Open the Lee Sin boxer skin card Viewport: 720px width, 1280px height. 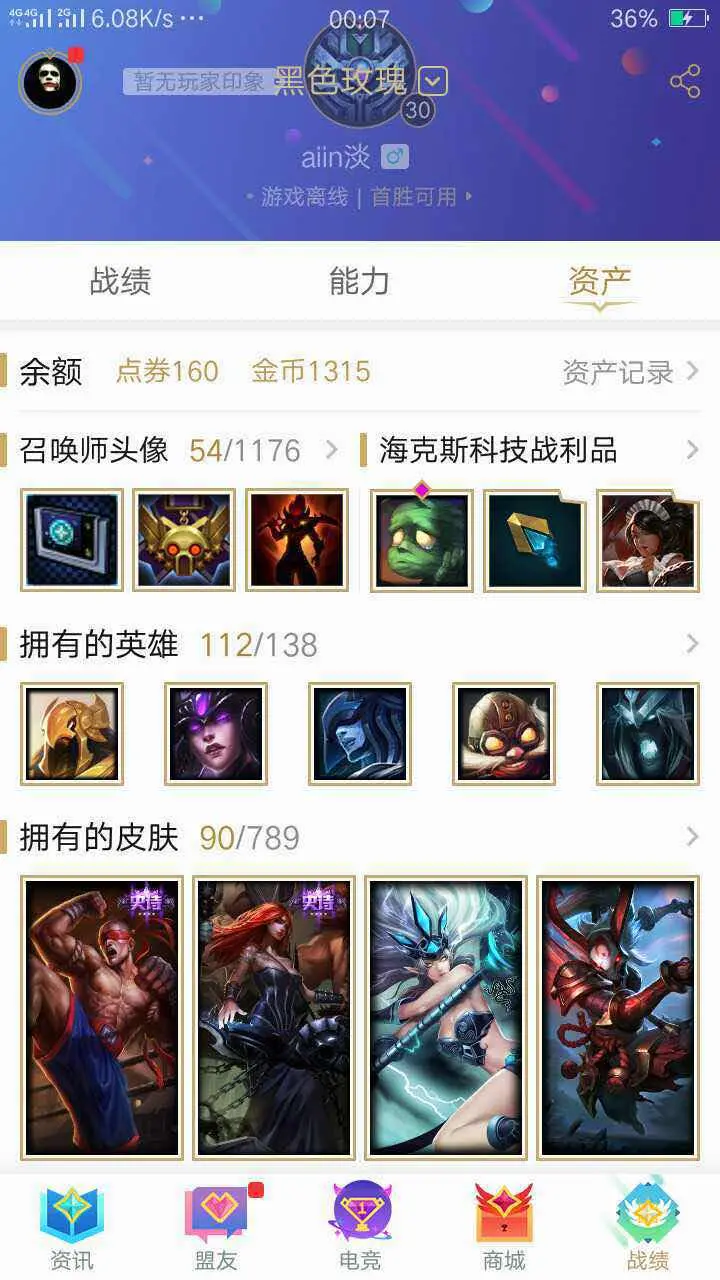[102, 1017]
